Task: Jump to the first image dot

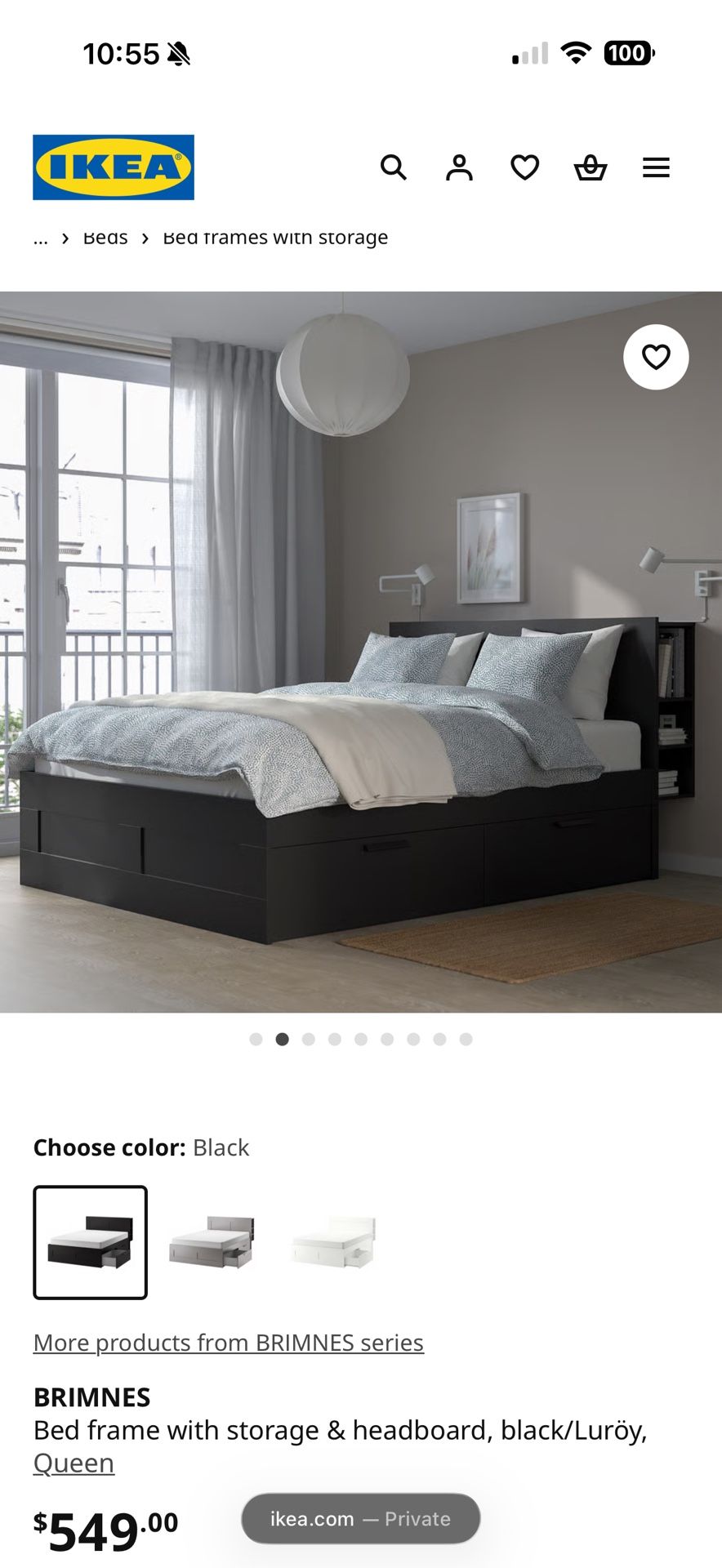Action: click(x=256, y=1039)
